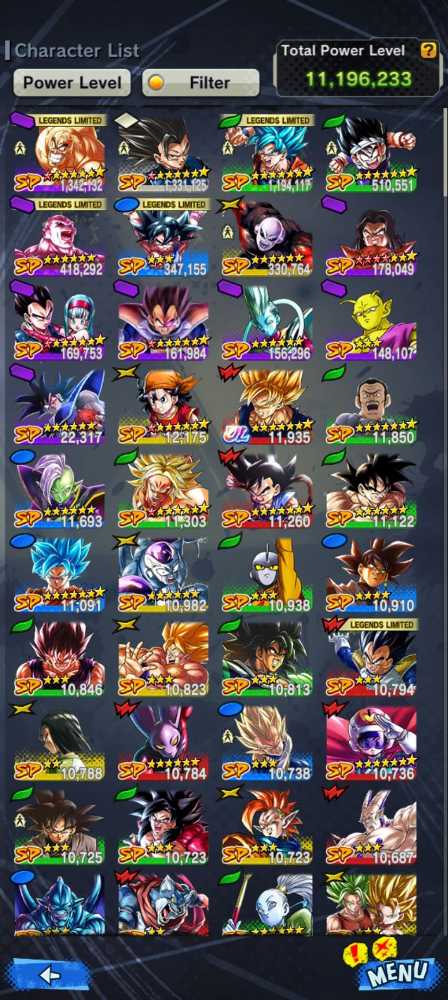The width and height of the screenshot is (448, 1000).
Task: Open the character with power 10,784
Action: tap(163, 742)
